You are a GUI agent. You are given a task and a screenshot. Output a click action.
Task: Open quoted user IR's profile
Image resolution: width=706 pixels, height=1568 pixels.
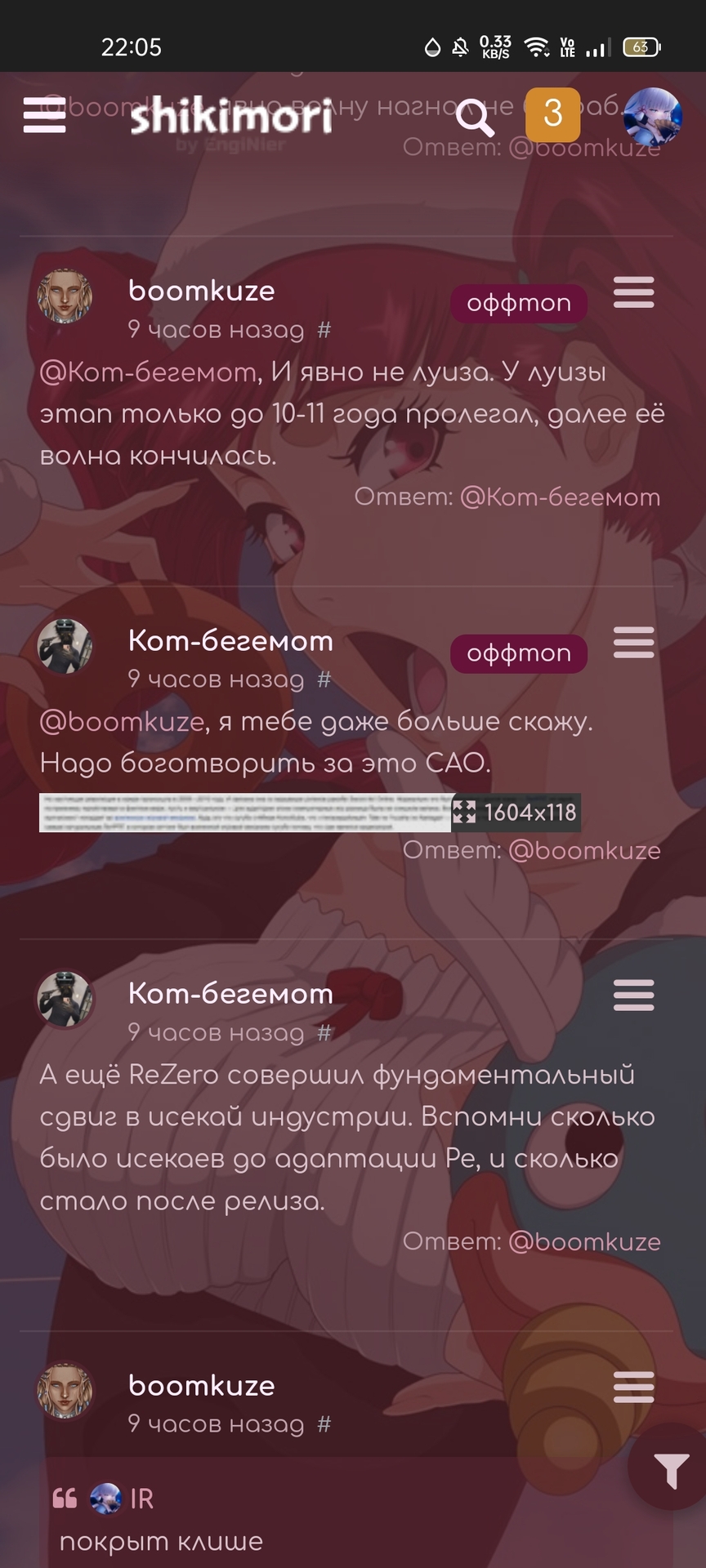(x=141, y=1499)
